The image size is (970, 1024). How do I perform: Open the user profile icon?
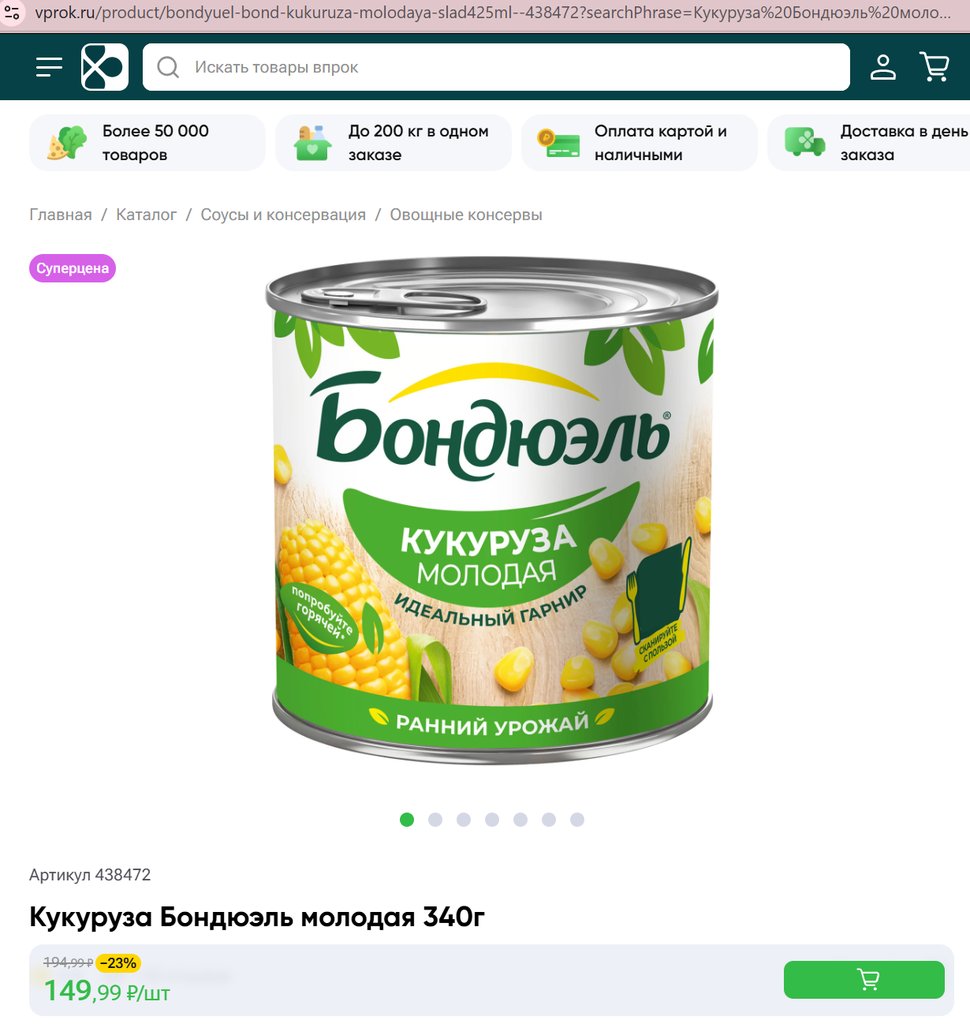pyautogui.click(x=882, y=67)
